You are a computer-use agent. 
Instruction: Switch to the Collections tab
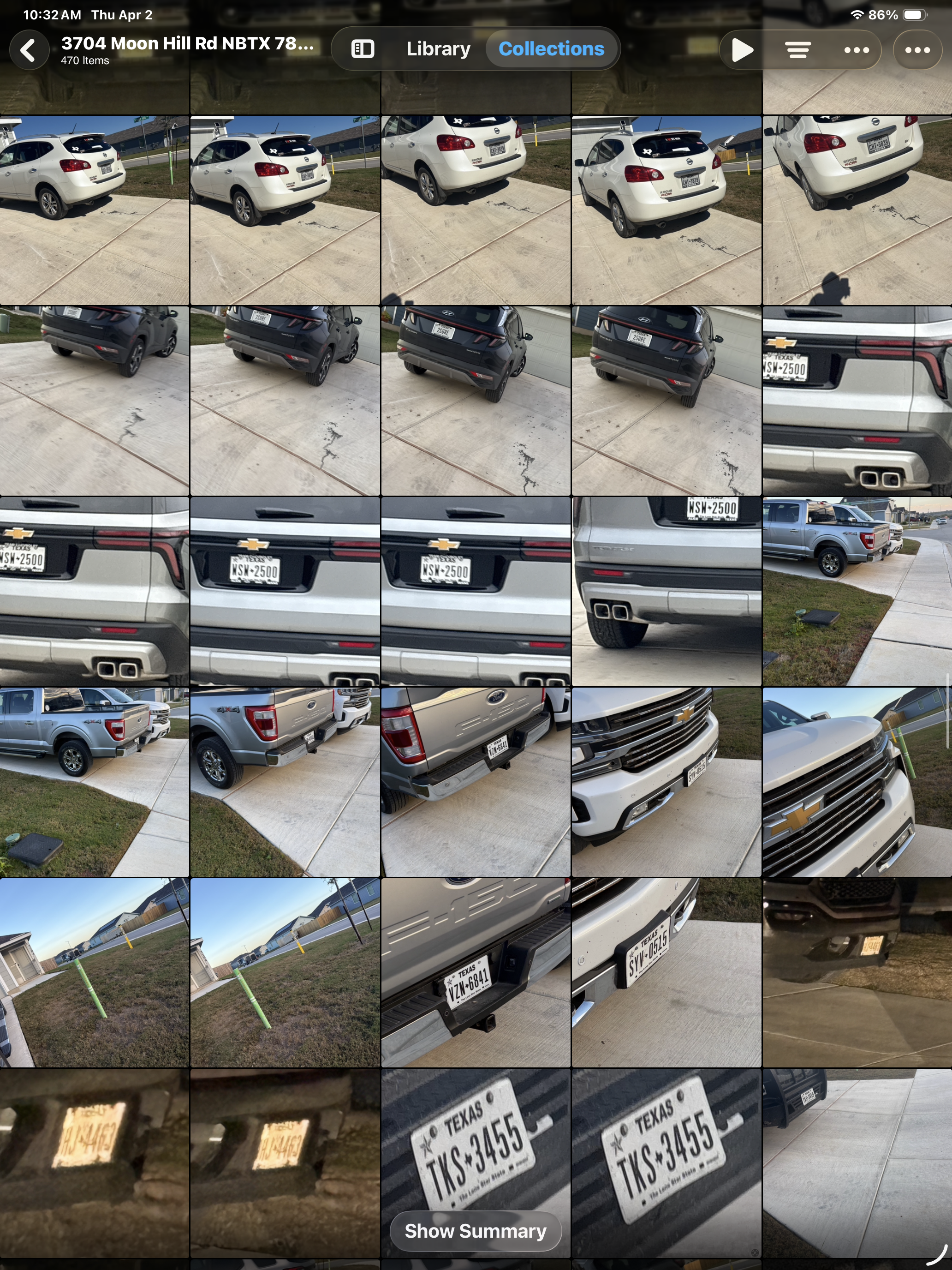click(x=551, y=49)
